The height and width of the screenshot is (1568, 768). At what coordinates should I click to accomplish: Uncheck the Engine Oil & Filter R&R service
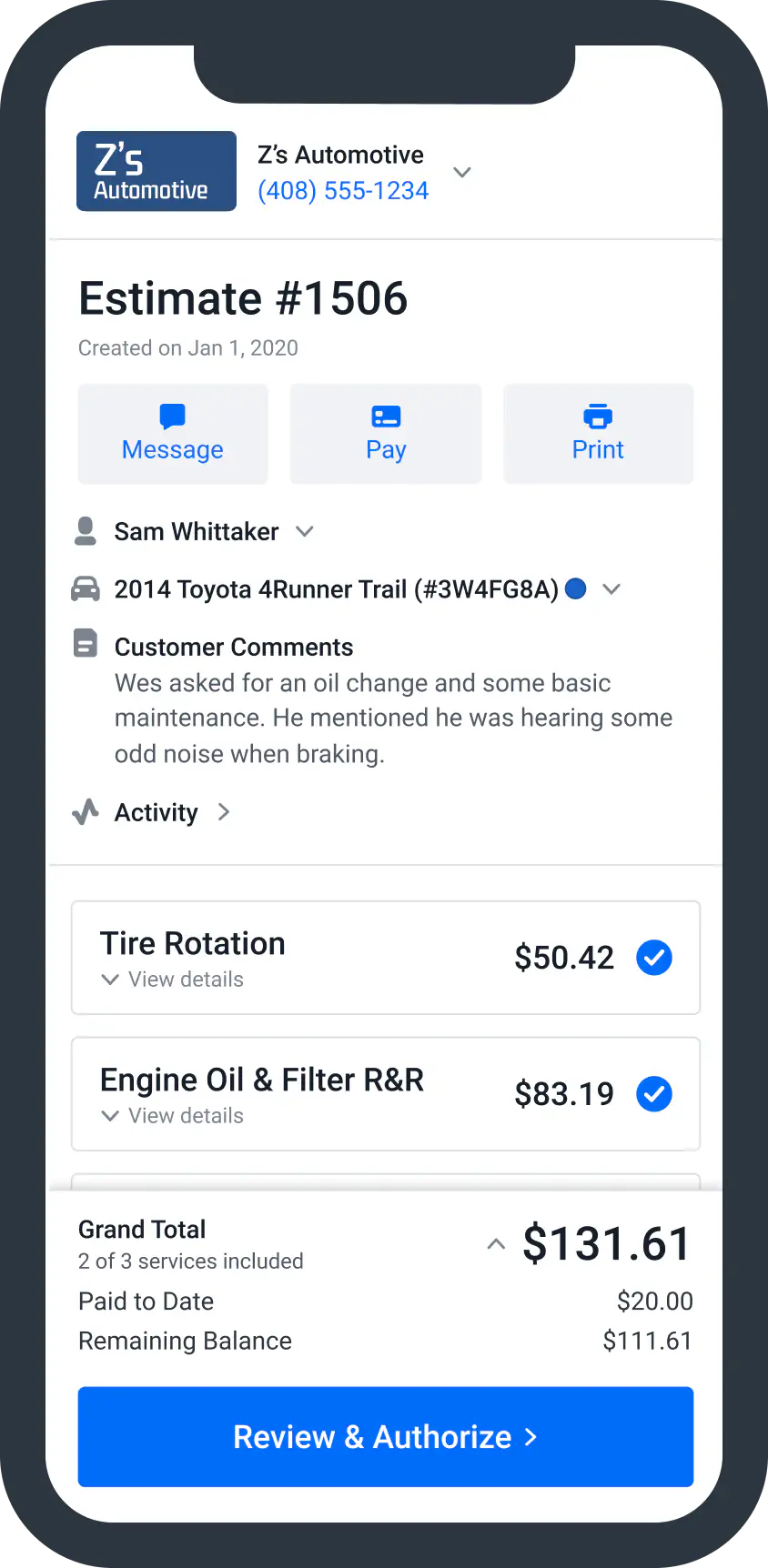point(653,1094)
